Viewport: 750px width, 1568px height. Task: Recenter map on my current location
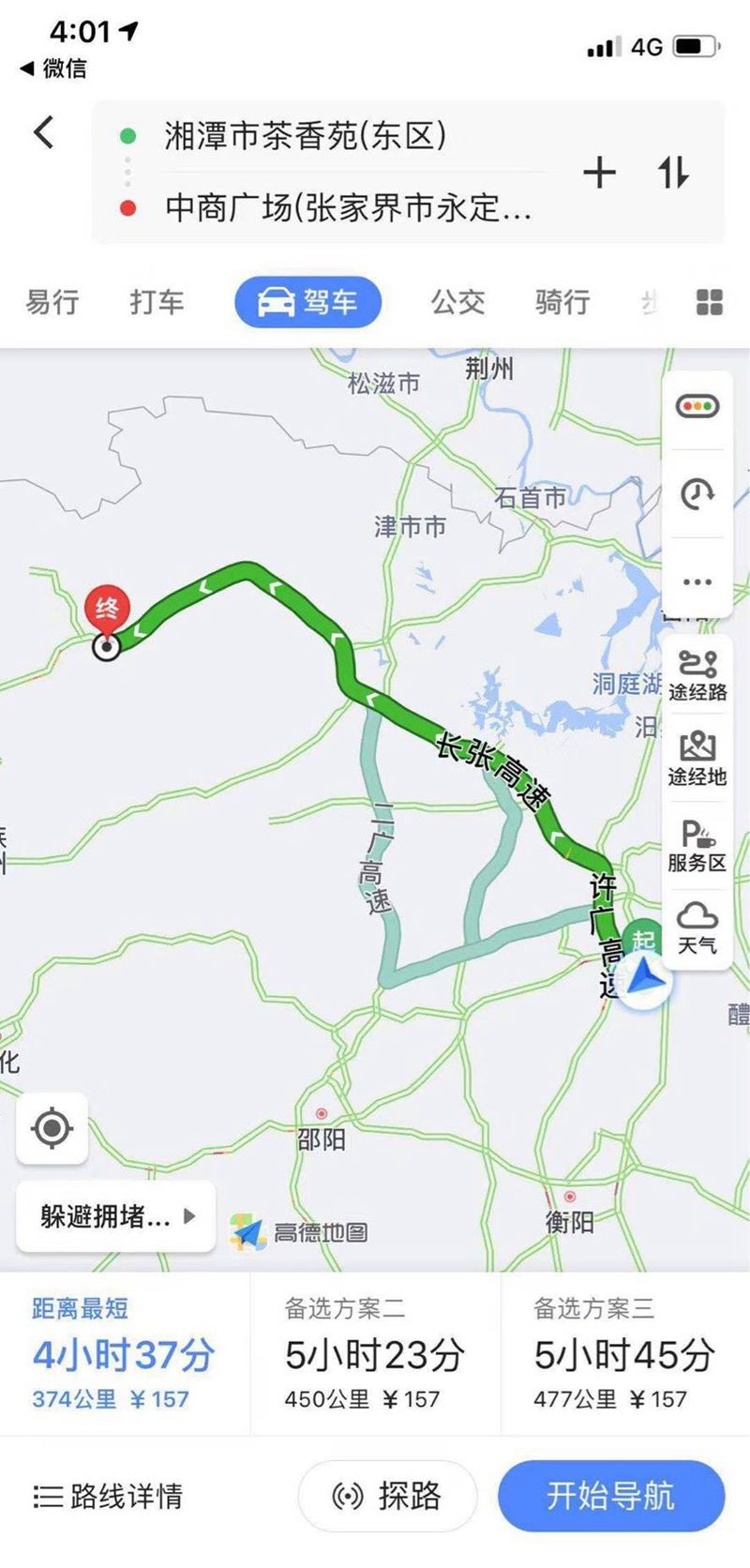52,1127
